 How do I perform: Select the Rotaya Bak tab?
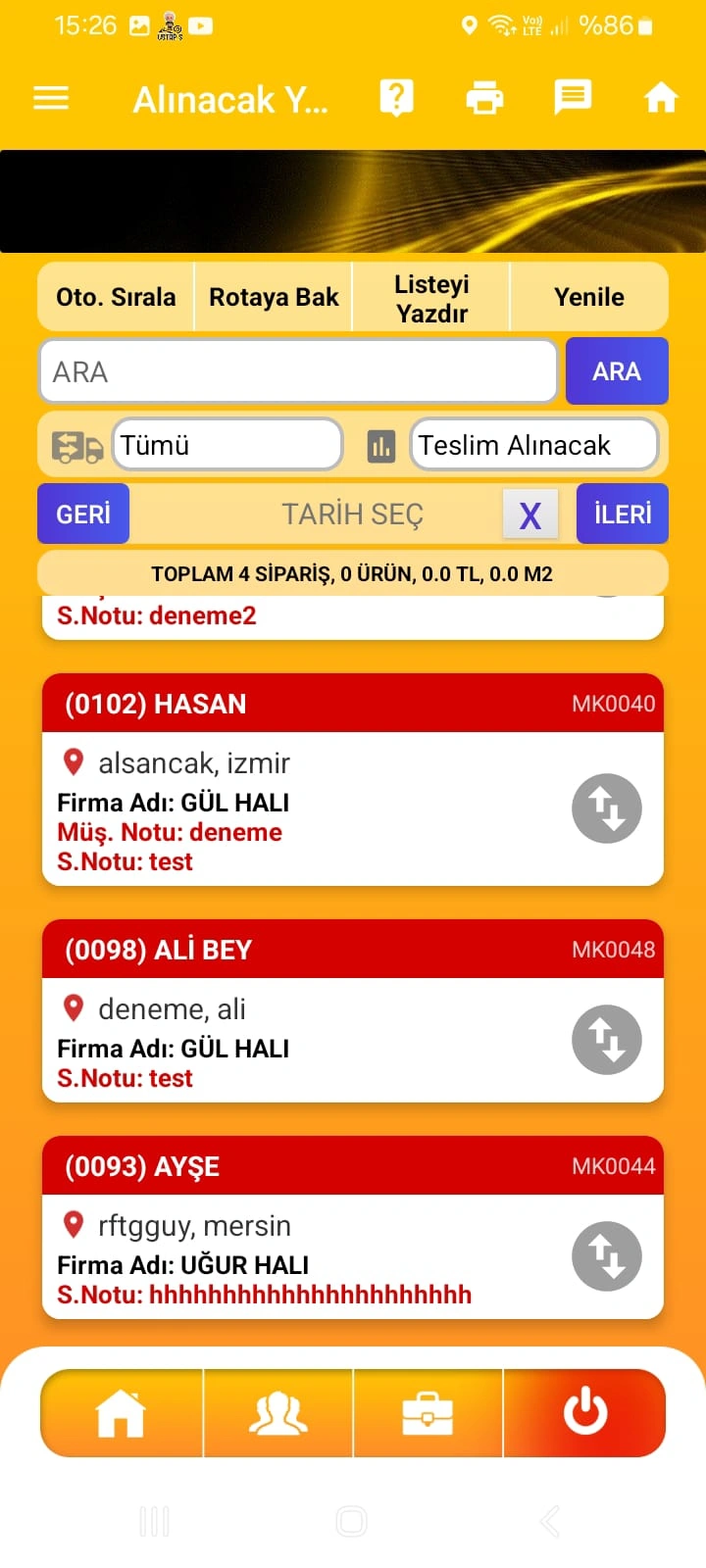point(274,296)
